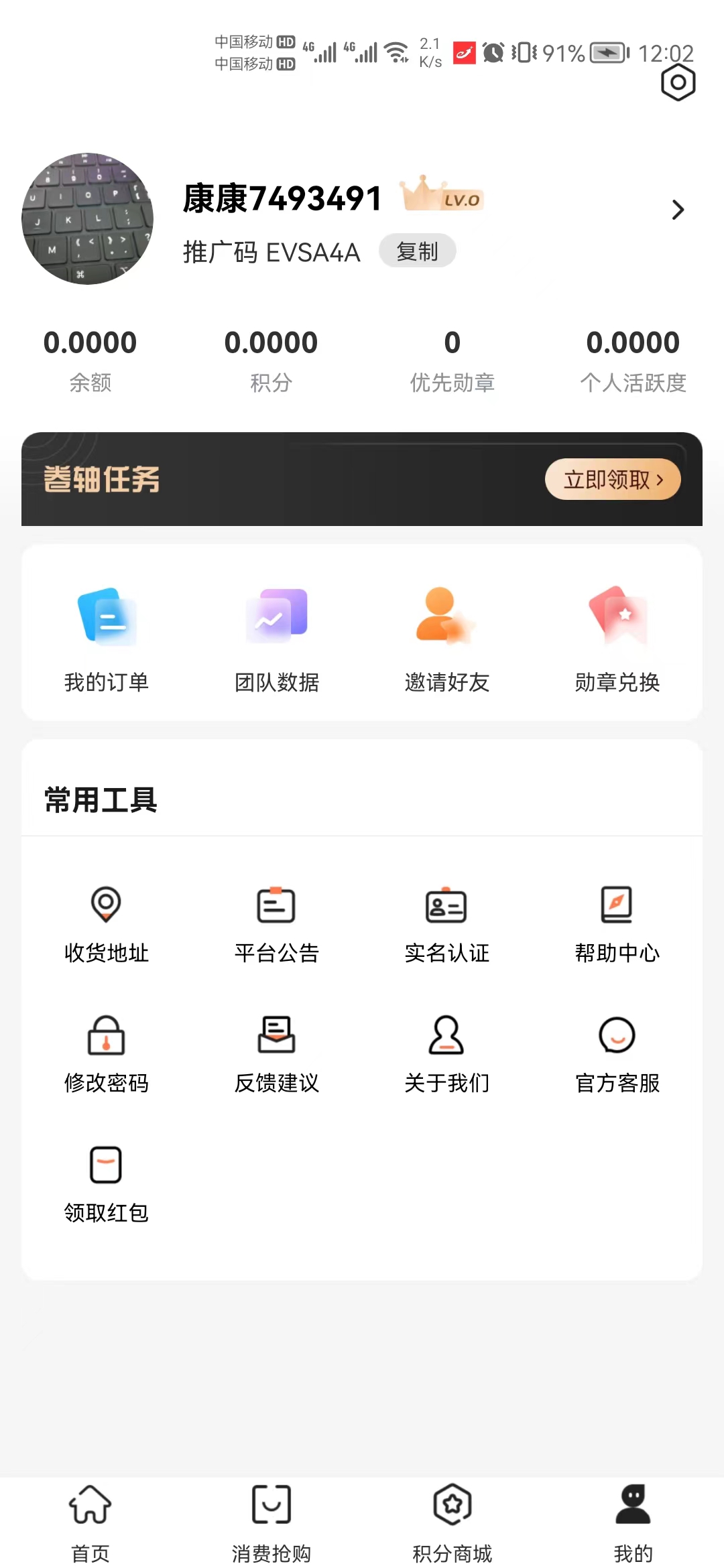Viewport: 724px width, 1568px height.
Task: Open 修改密码 to change password
Action: 107,1052
